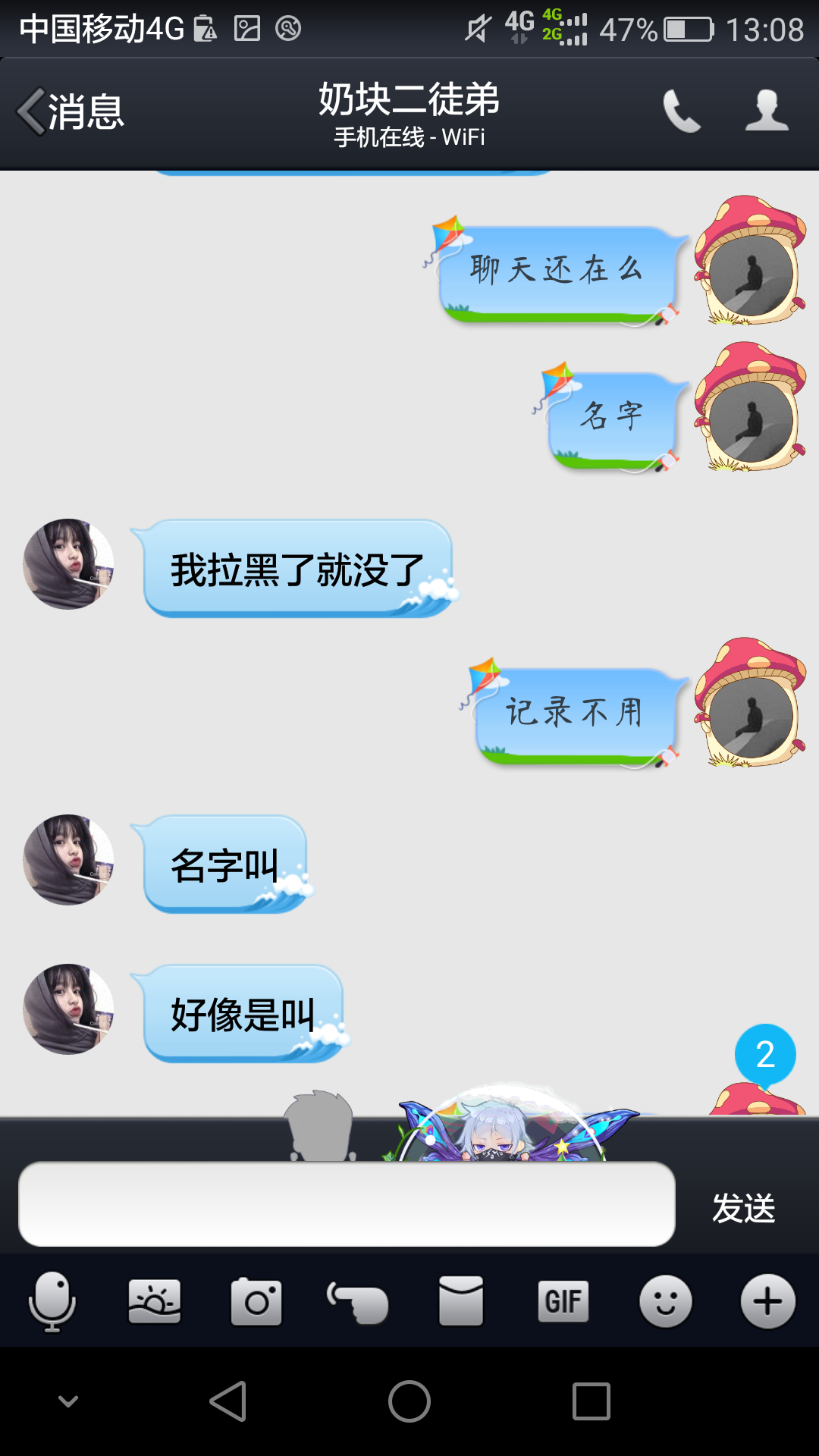Viewport: 819px width, 1456px height.
Task: Open the GIF picker
Action: 563,1301
